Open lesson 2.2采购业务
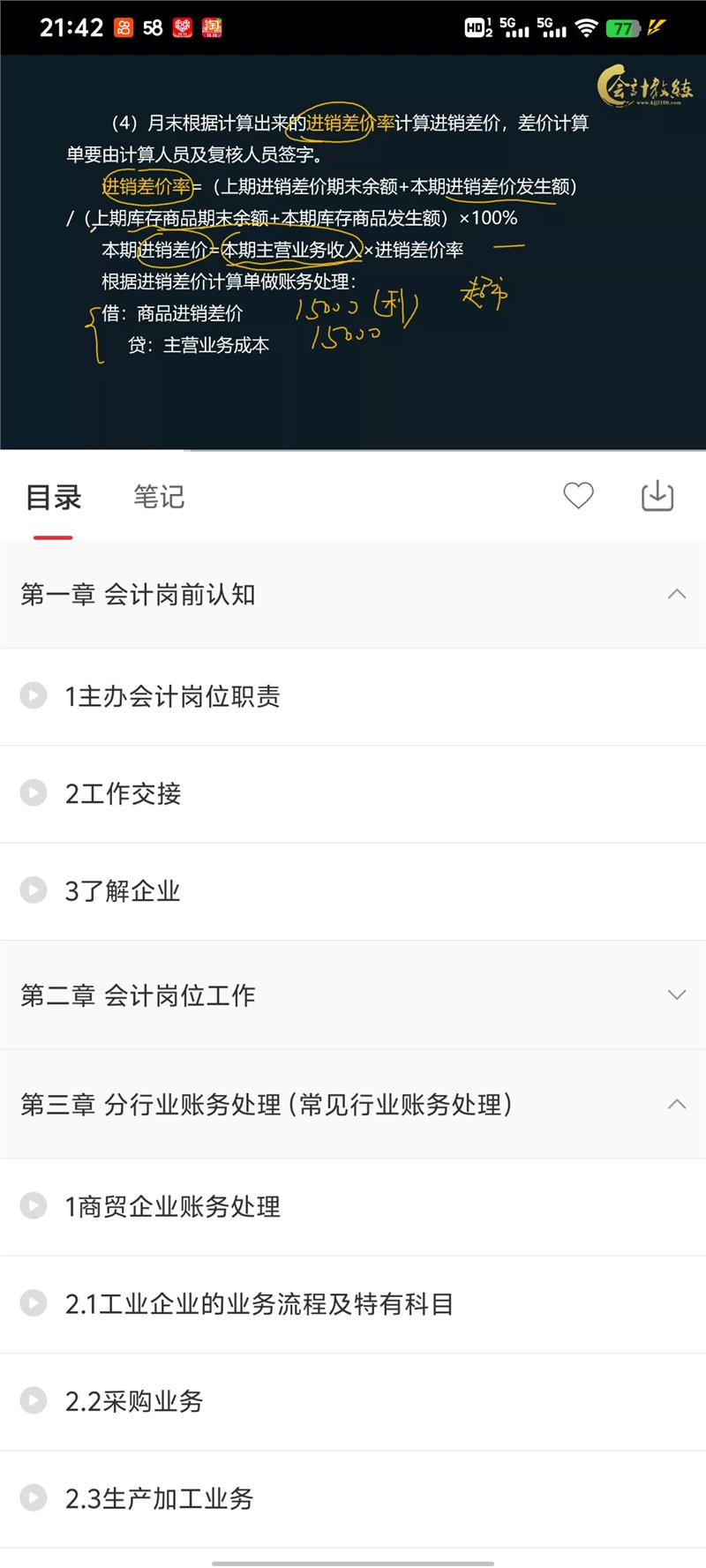 (x=134, y=1400)
